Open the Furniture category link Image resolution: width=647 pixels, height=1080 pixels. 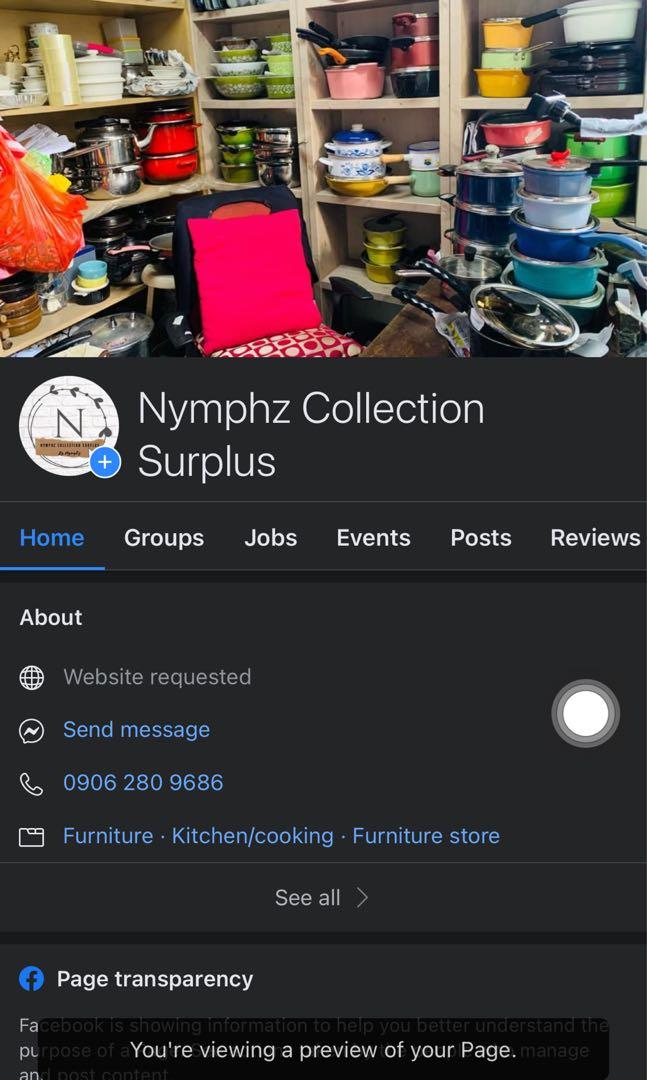coord(108,835)
